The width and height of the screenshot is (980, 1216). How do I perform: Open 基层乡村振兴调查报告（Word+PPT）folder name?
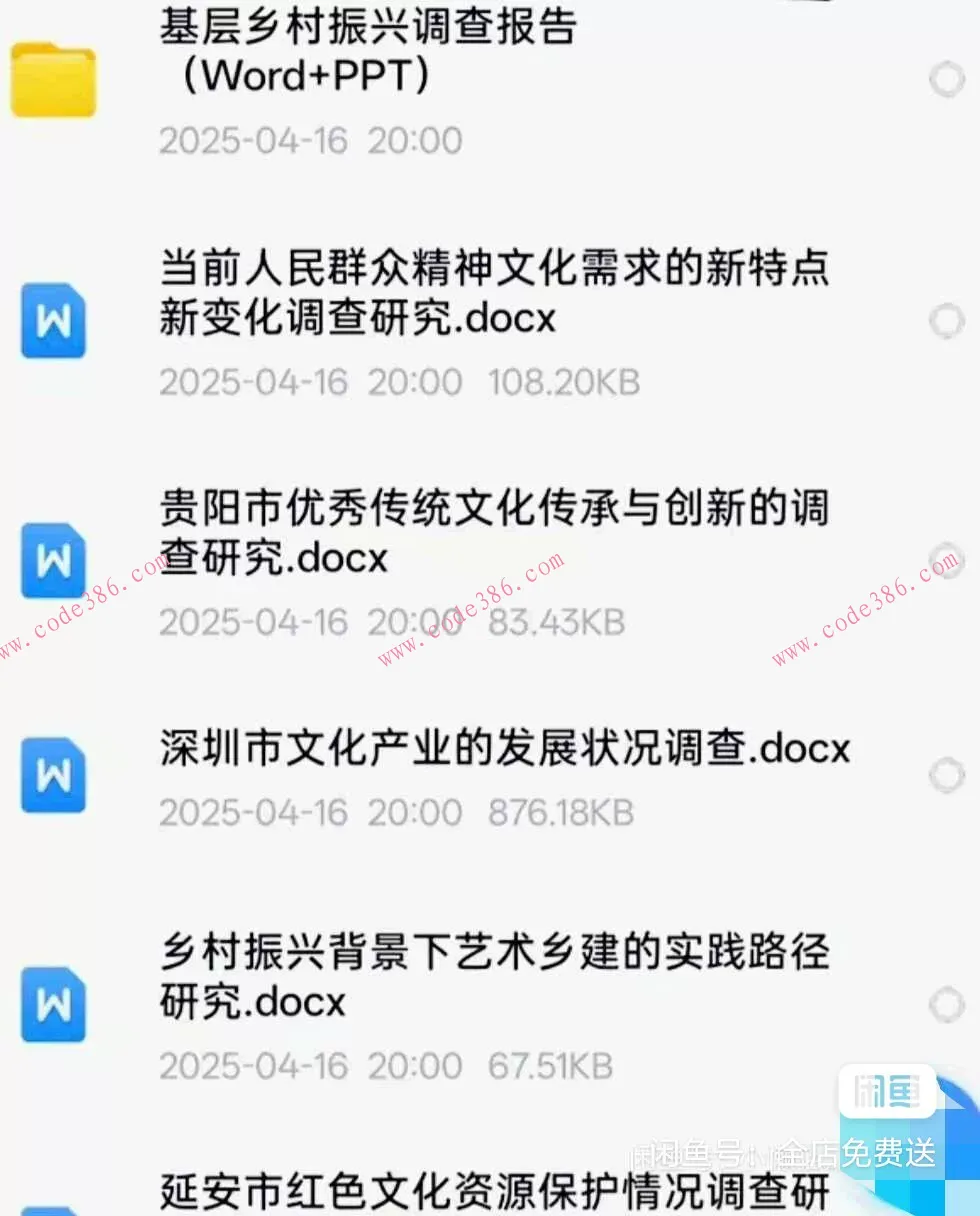click(x=368, y=52)
